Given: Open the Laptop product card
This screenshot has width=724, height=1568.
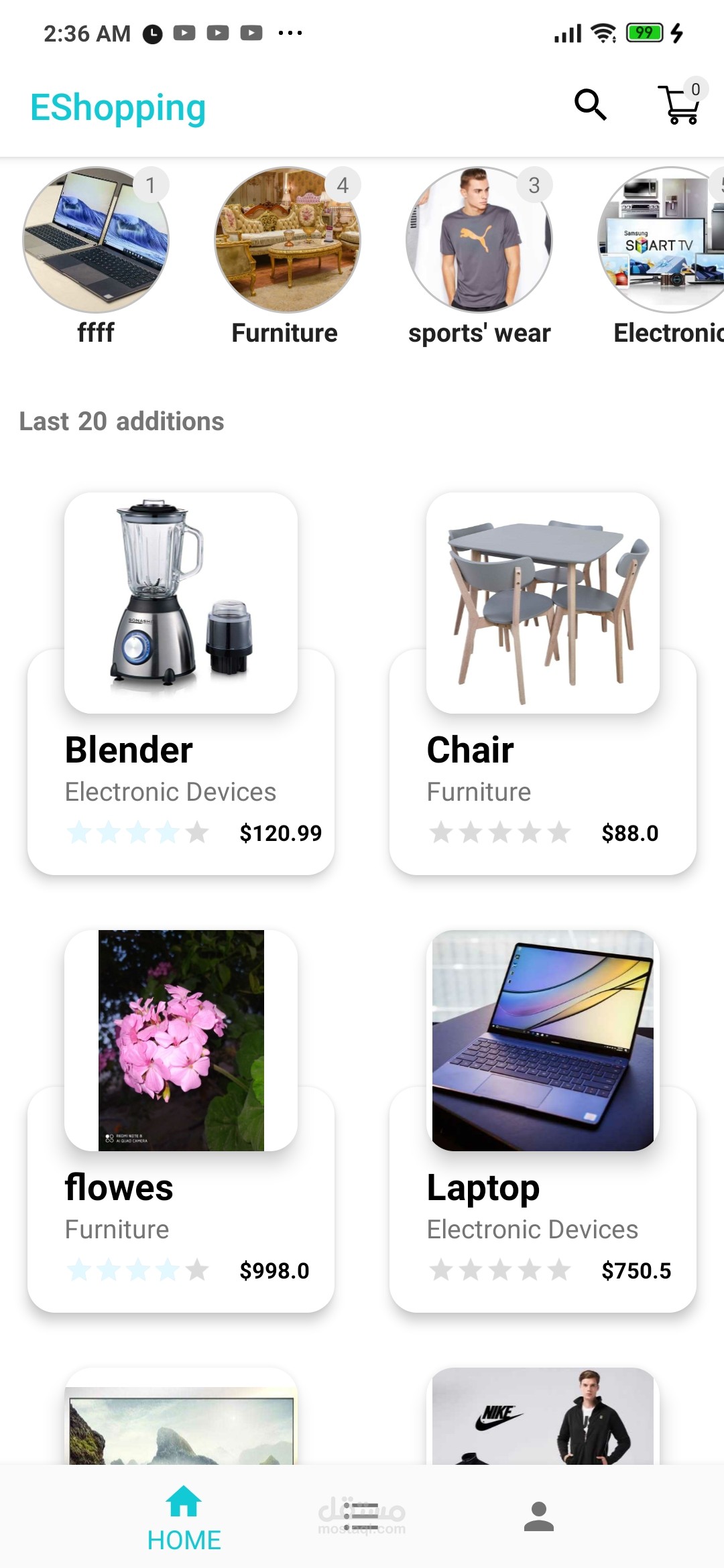Looking at the screenshot, I should (x=543, y=1120).
